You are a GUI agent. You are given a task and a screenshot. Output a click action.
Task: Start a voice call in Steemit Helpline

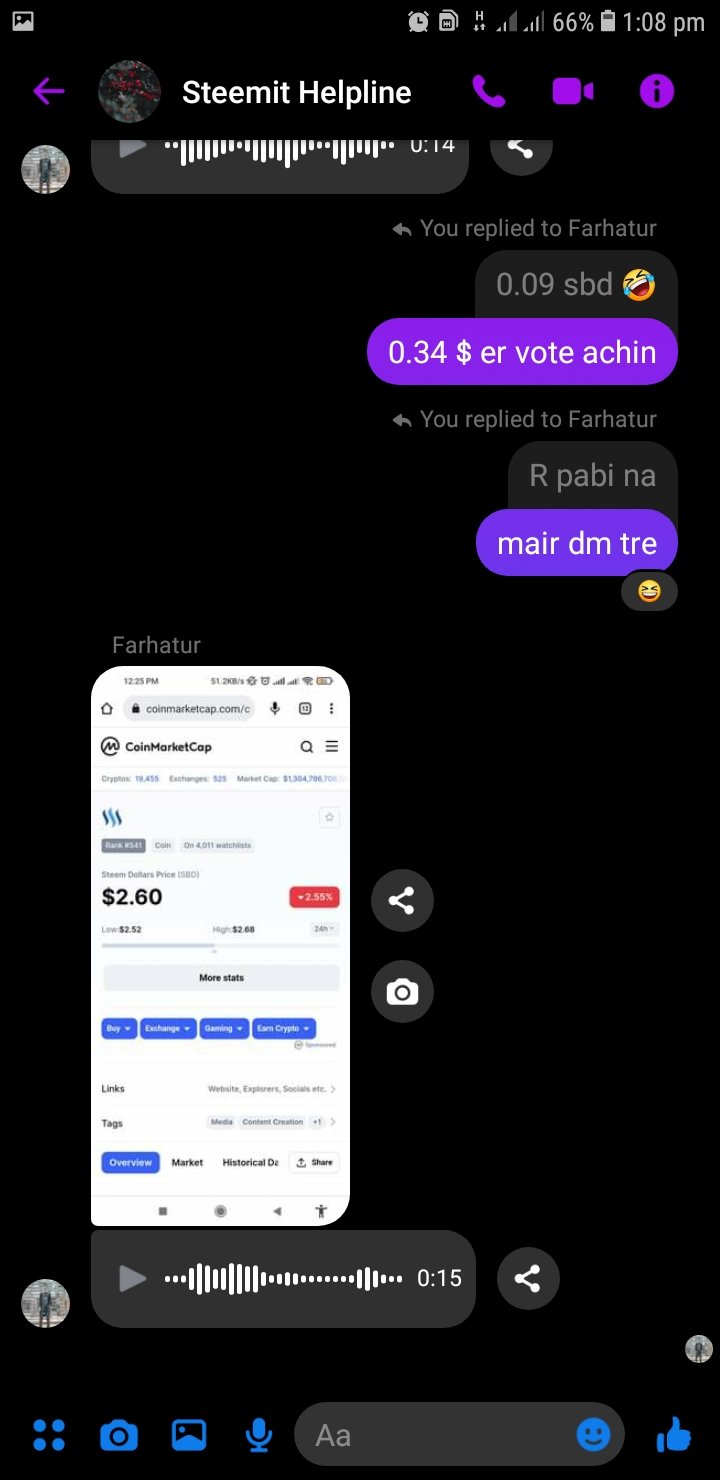click(x=488, y=92)
